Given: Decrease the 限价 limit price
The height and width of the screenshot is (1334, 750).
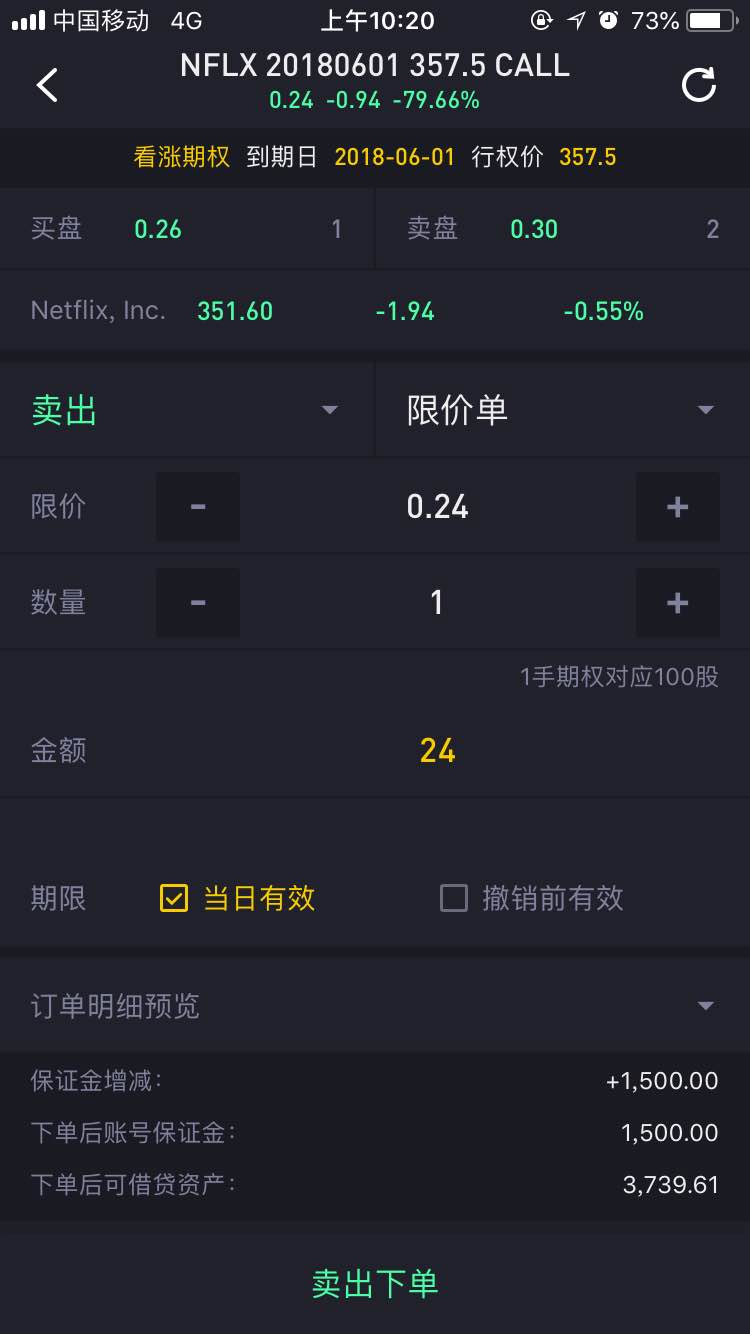Looking at the screenshot, I should click(x=198, y=507).
